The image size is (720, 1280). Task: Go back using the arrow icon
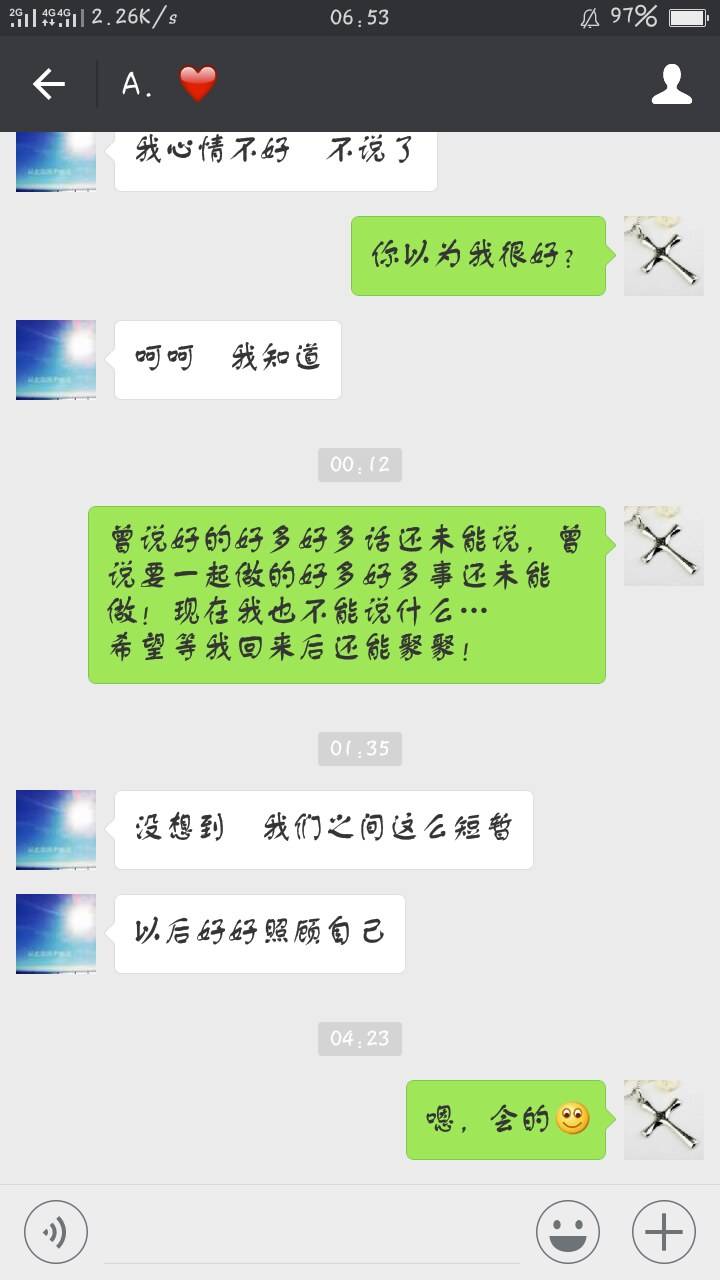tap(48, 84)
